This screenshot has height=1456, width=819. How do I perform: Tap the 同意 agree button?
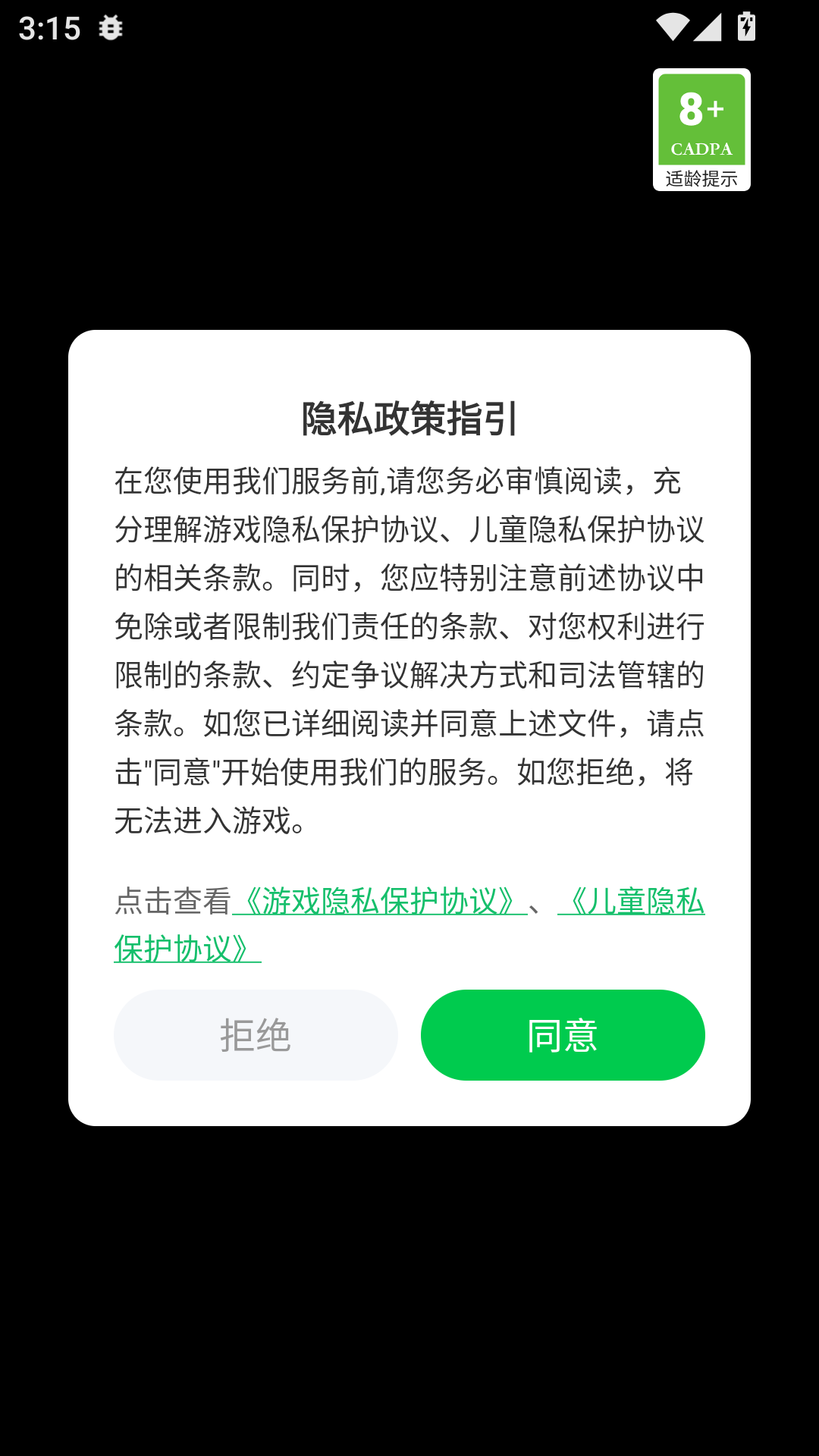point(563,1035)
